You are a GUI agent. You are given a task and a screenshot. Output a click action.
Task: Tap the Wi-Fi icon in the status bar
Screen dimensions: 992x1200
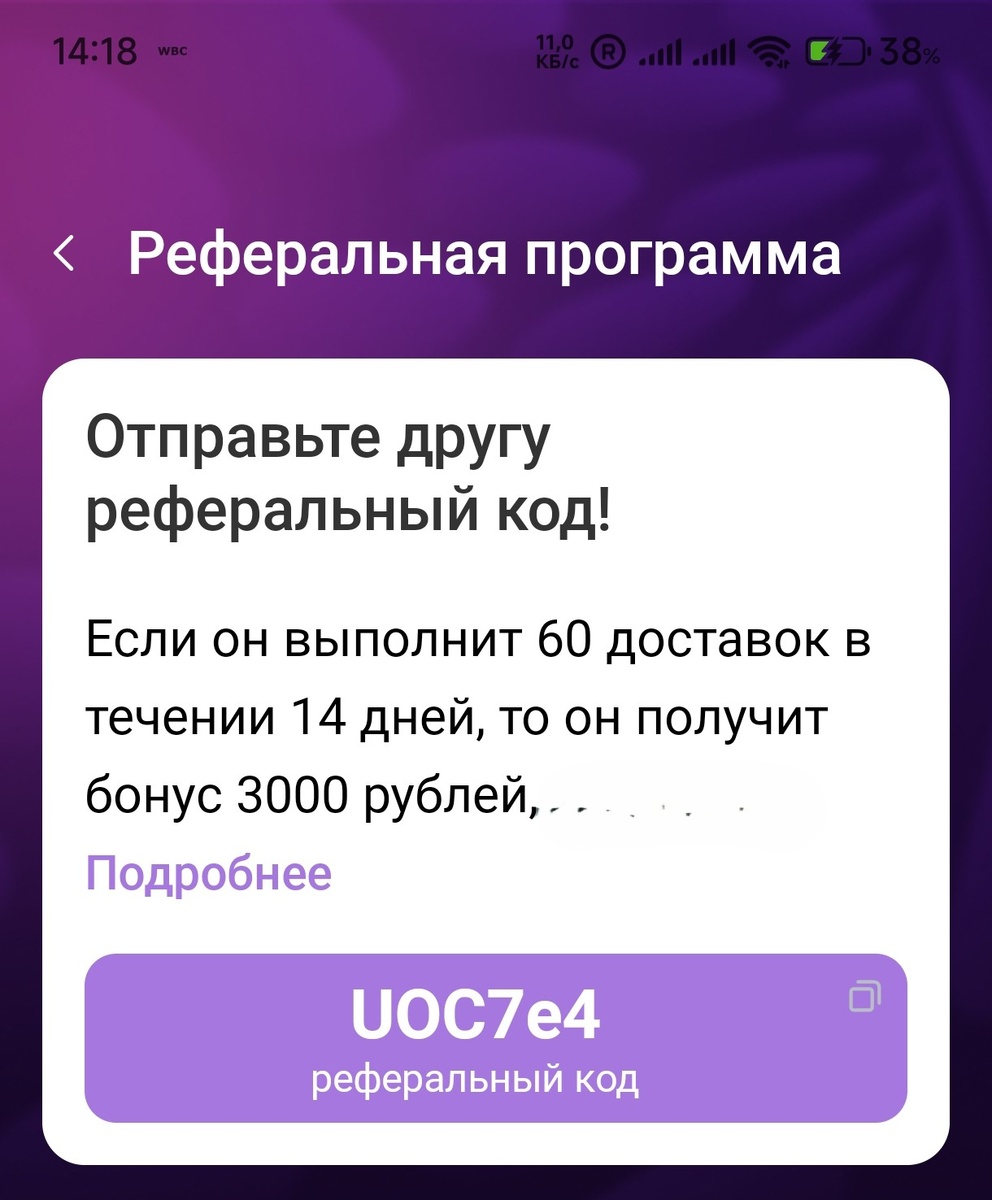click(773, 52)
